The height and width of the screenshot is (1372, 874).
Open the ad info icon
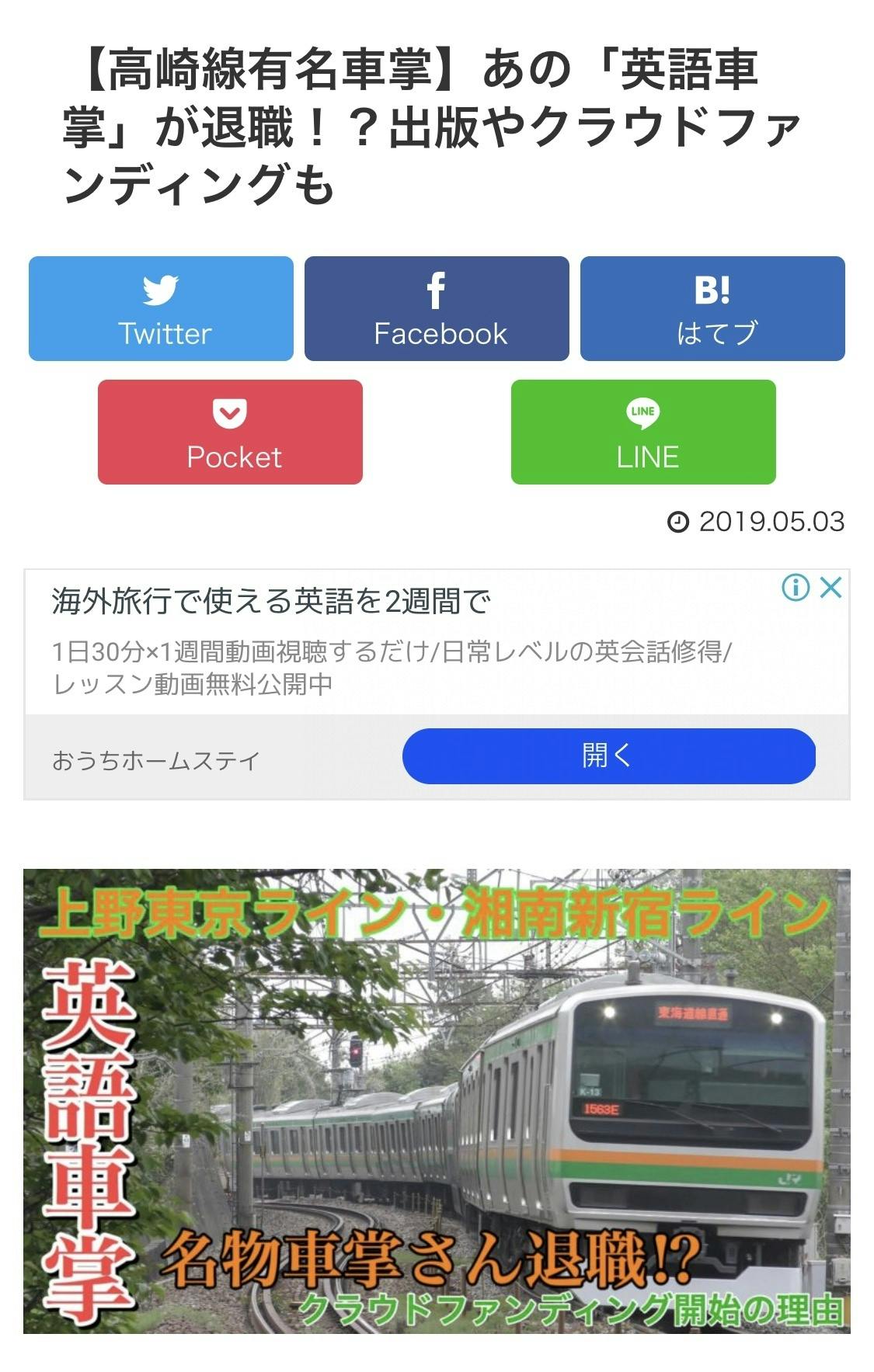point(795,588)
